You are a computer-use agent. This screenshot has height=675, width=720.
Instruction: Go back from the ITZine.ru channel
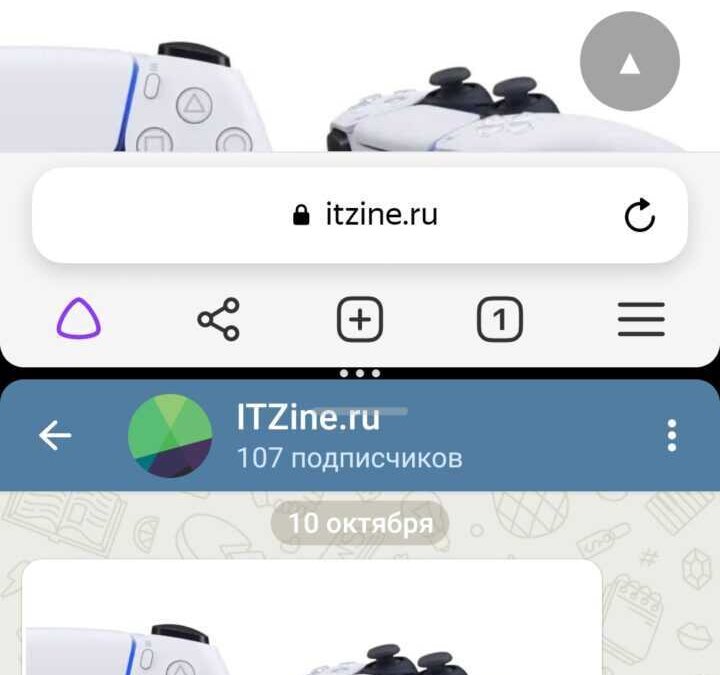point(54,435)
